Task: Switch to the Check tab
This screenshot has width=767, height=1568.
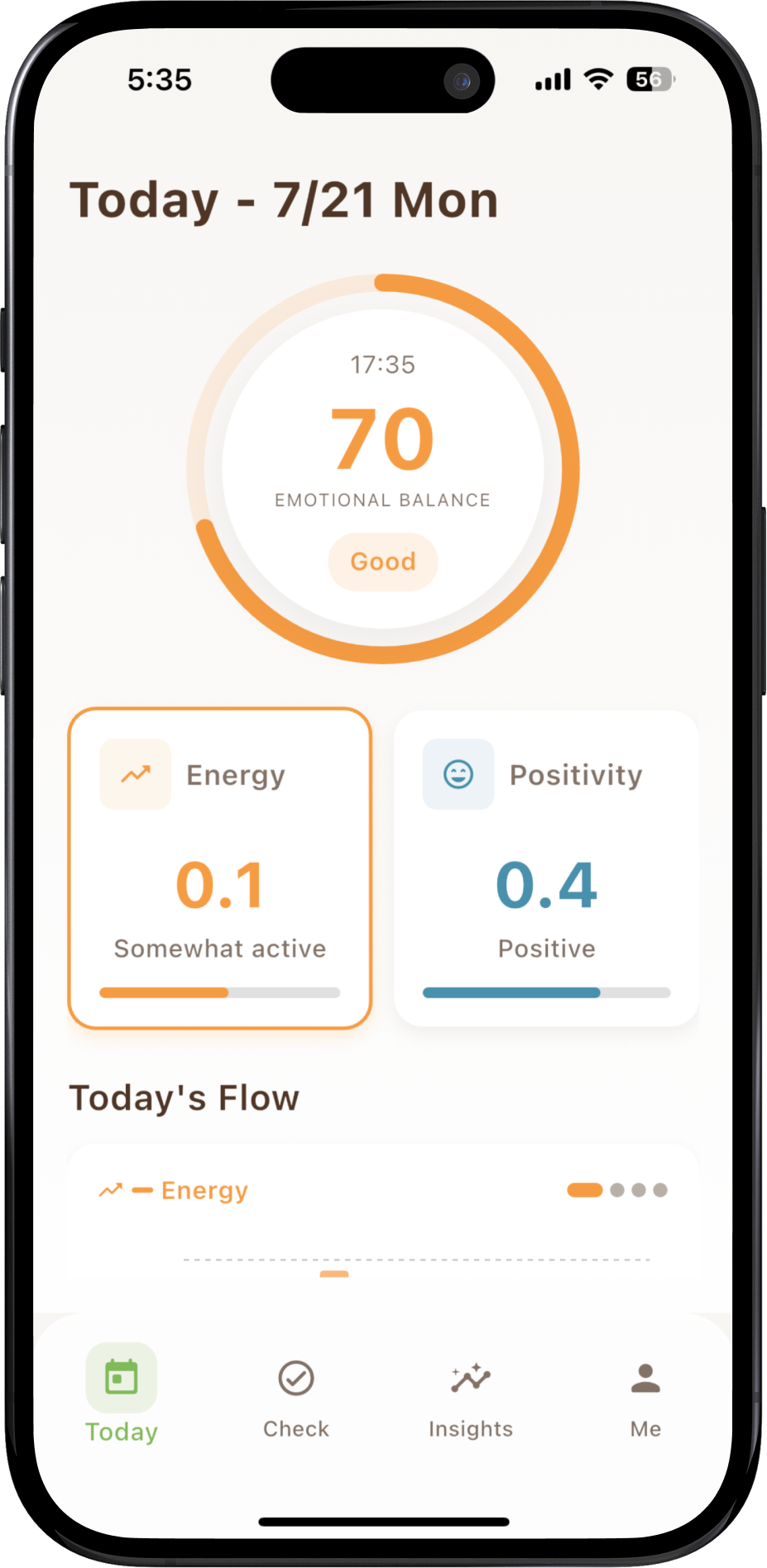Action: [295, 1396]
